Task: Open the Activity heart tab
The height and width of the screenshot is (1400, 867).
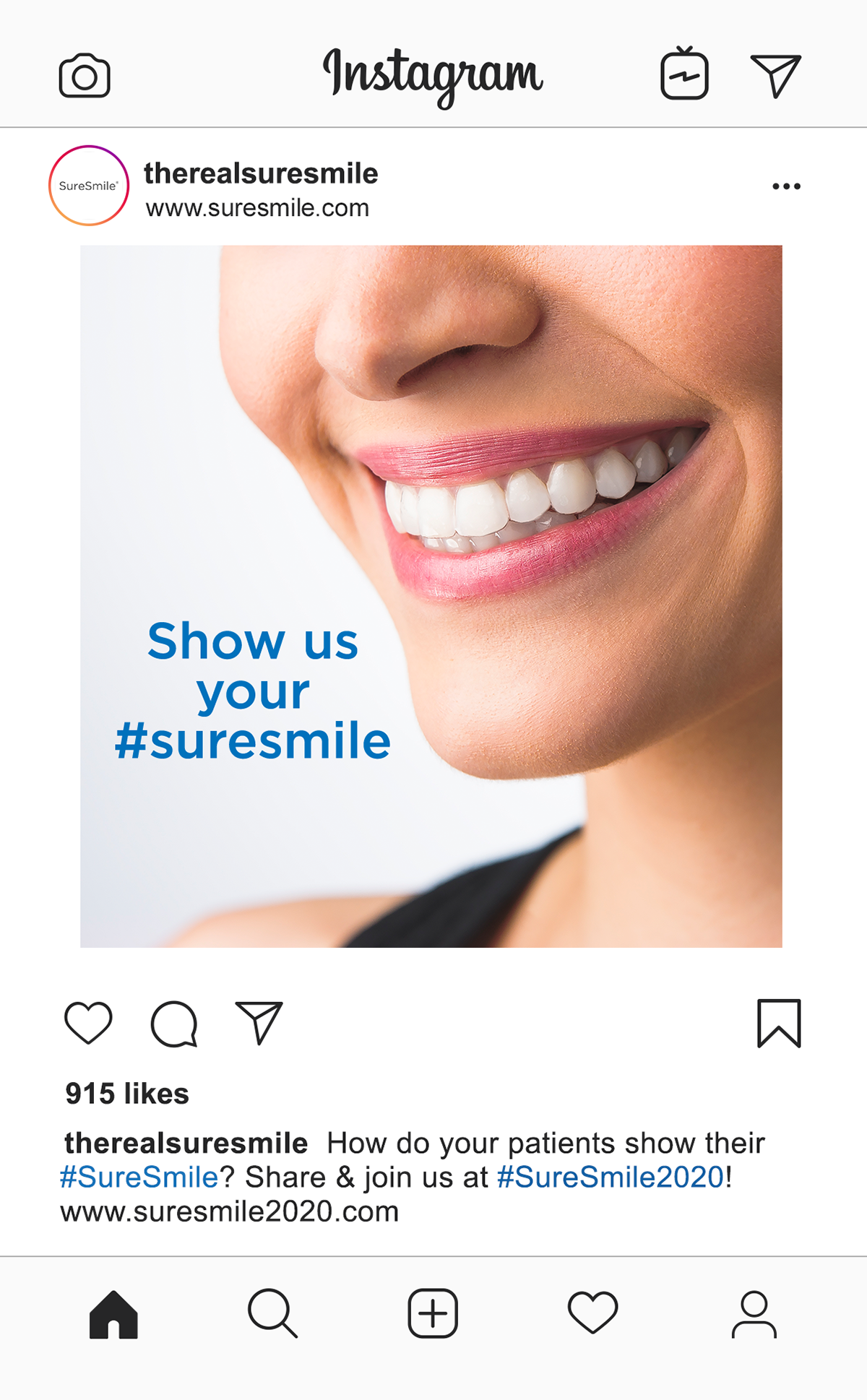Action: (x=592, y=1313)
